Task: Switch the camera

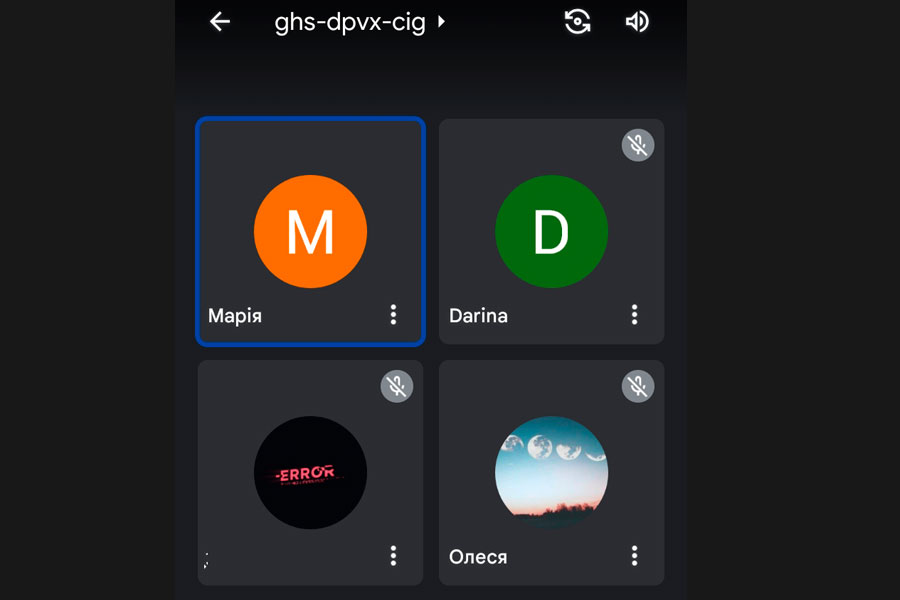Action: coord(577,22)
